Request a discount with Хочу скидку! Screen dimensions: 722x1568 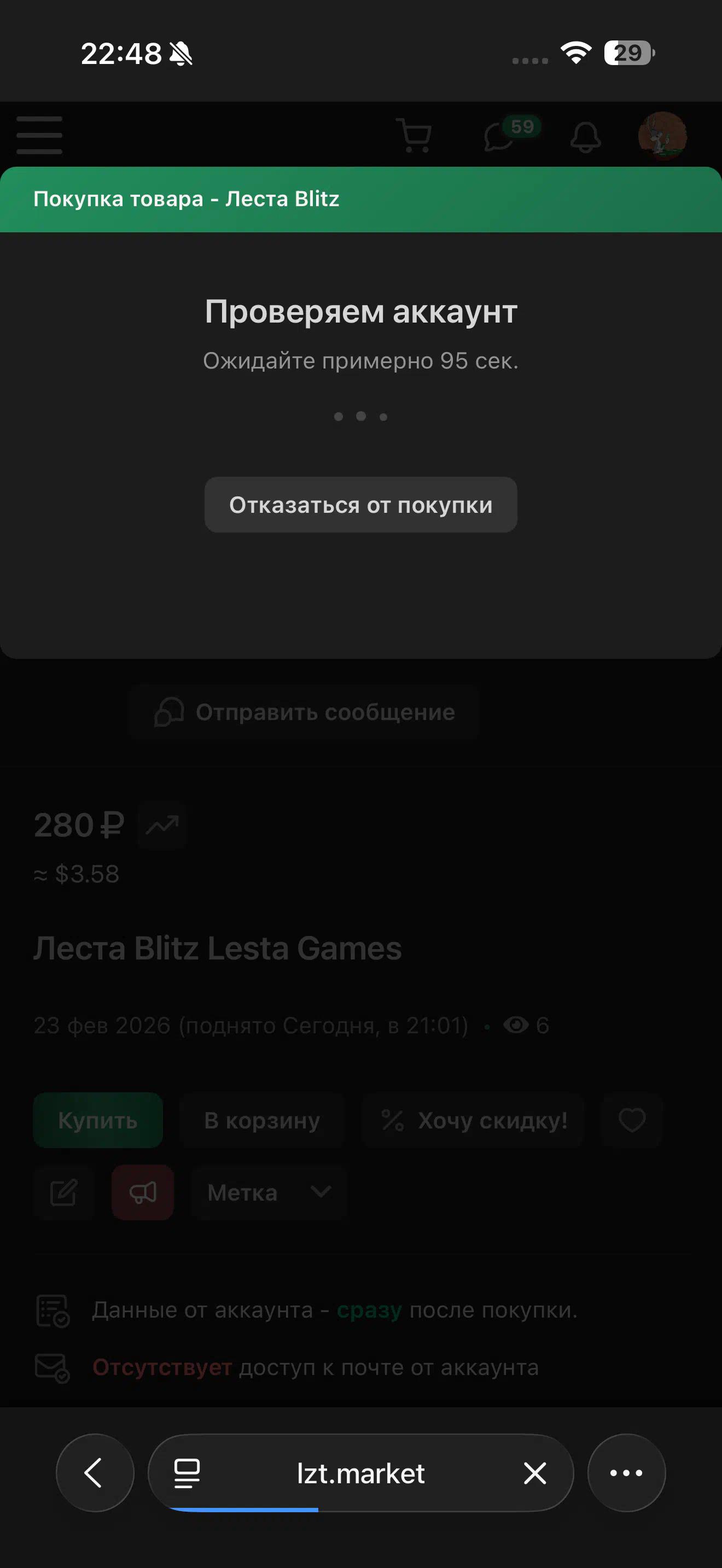click(473, 1120)
